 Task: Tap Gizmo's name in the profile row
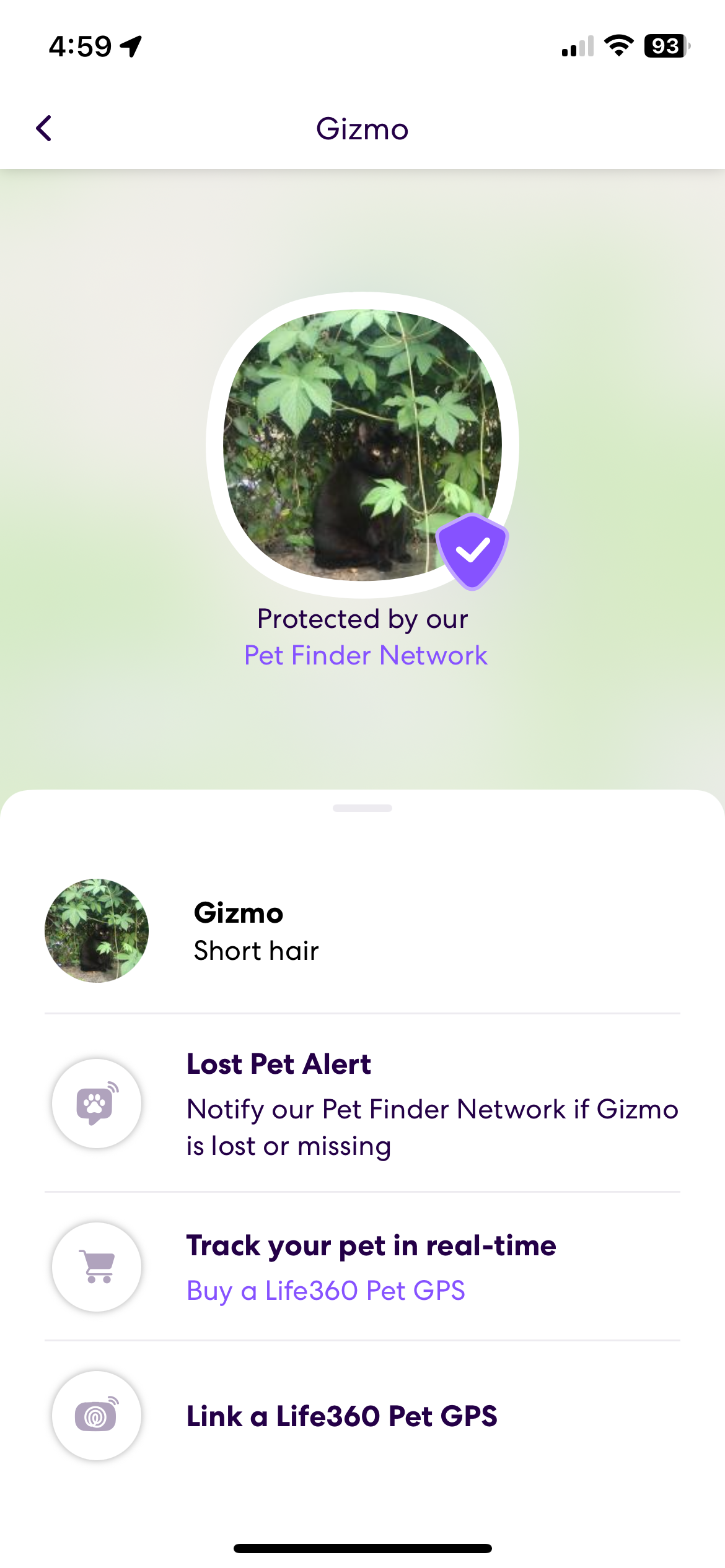click(238, 913)
